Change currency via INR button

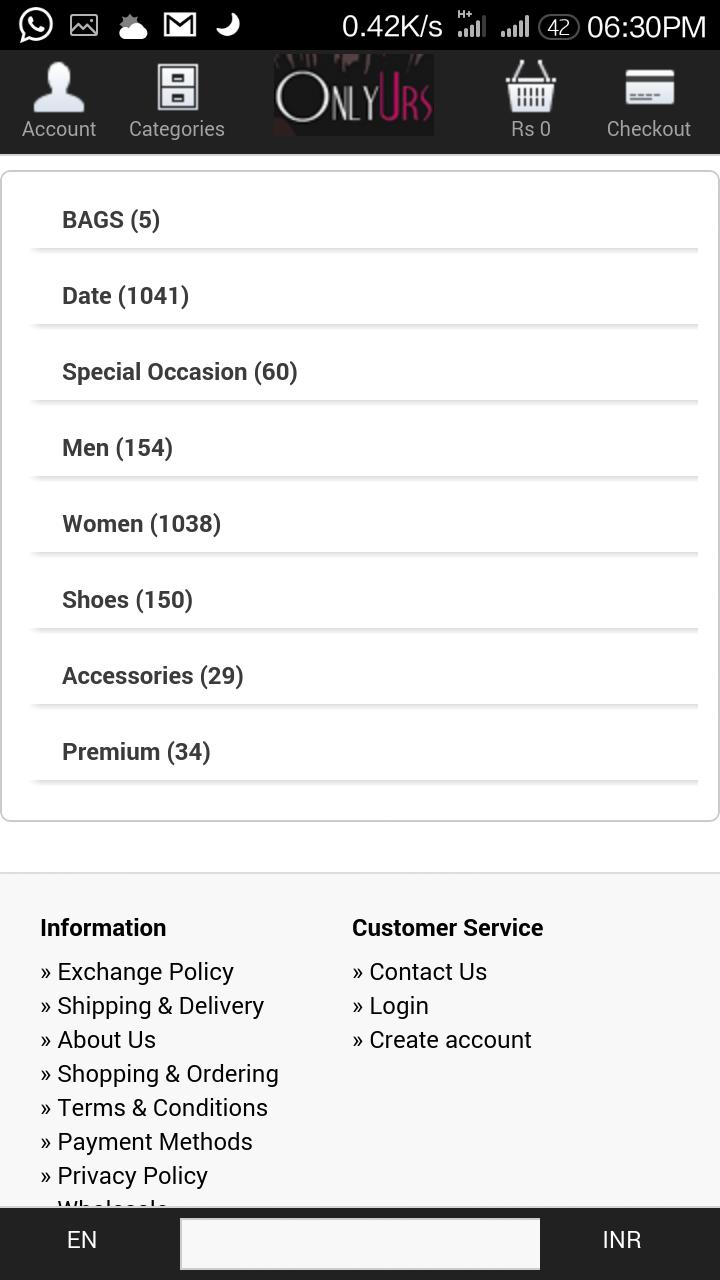[621, 1240]
